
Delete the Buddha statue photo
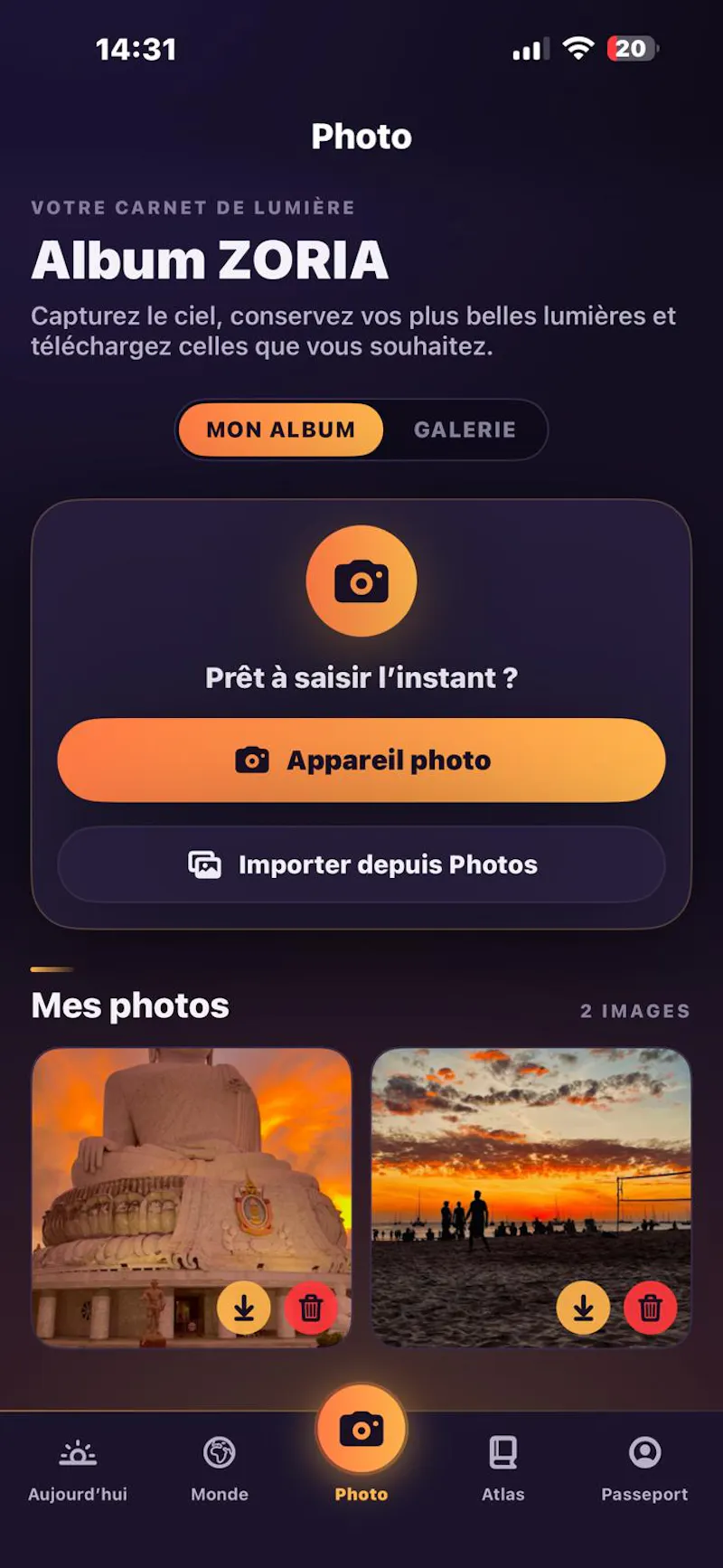(x=311, y=1308)
